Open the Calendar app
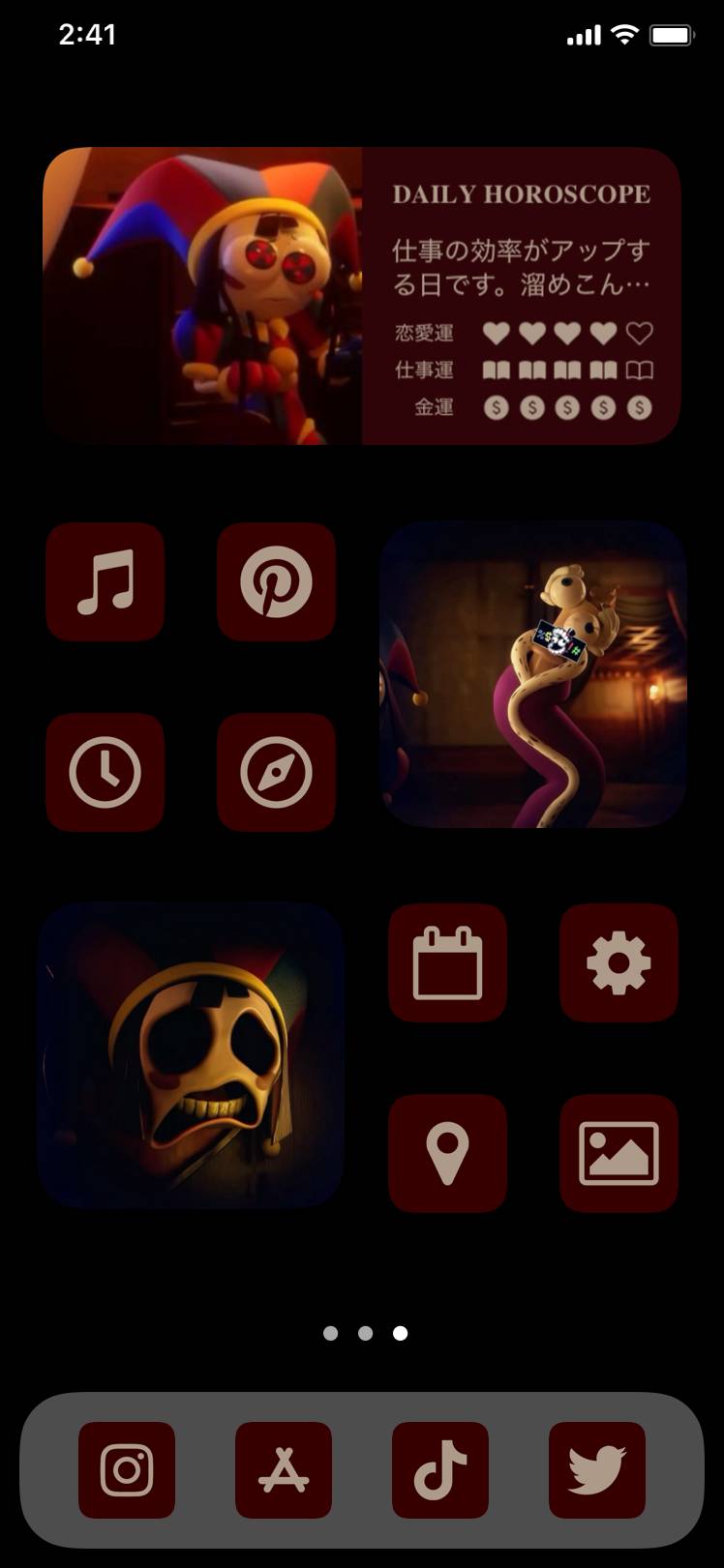Screen dimensions: 724x1568 [x=447, y=962]
